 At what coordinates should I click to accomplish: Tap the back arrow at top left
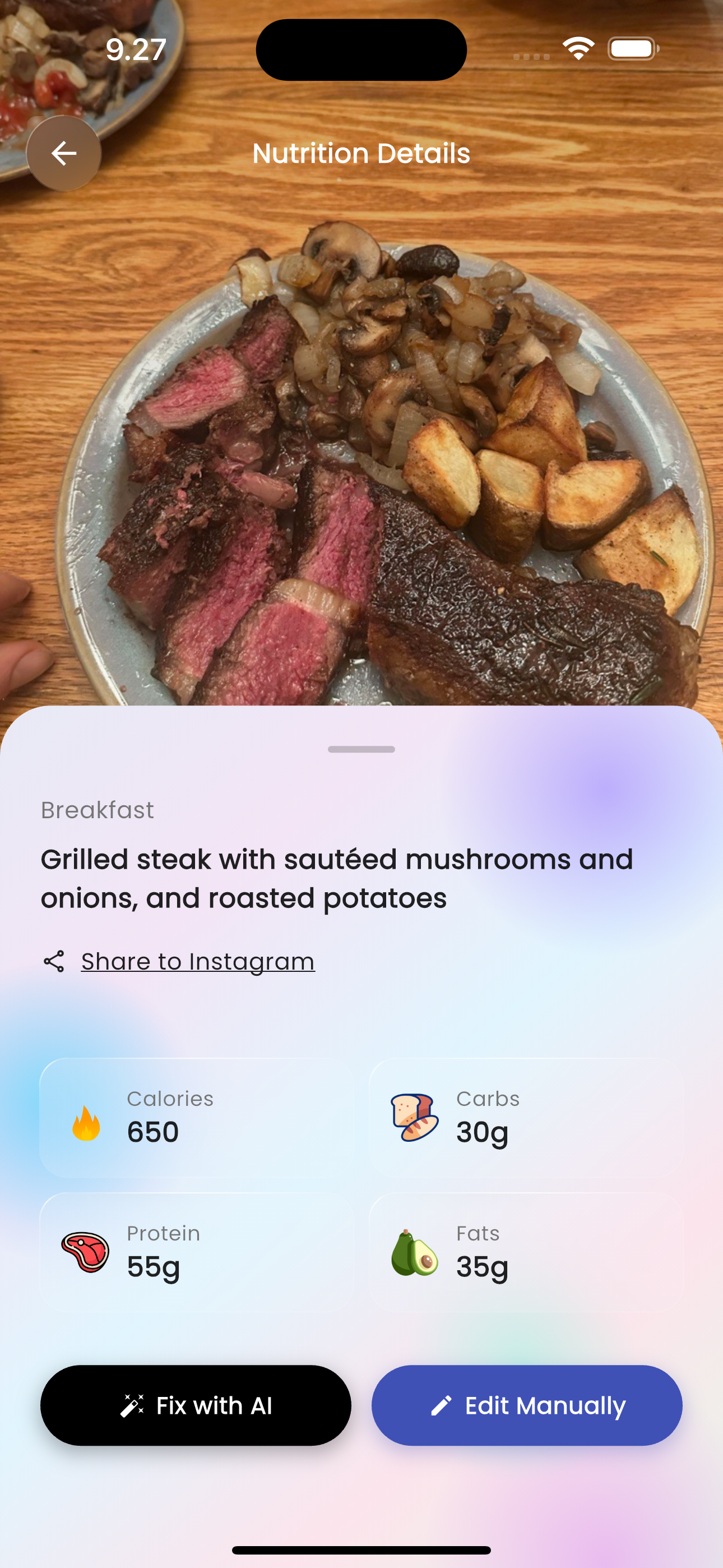[x=63, y=154]
